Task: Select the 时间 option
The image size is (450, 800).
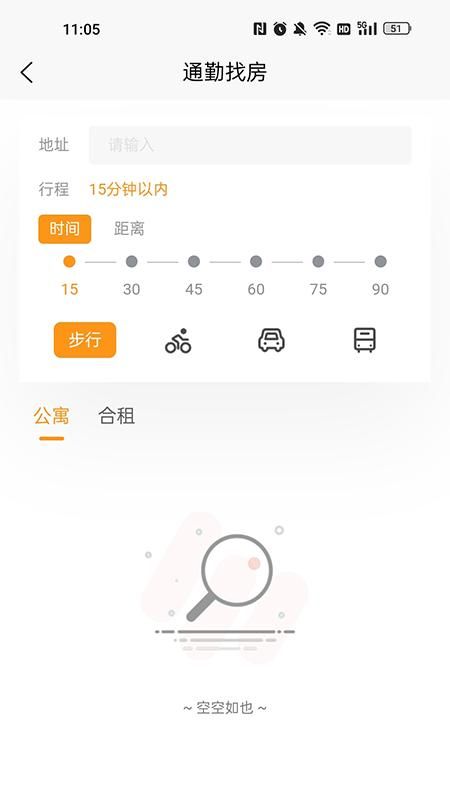Action: 65,229
